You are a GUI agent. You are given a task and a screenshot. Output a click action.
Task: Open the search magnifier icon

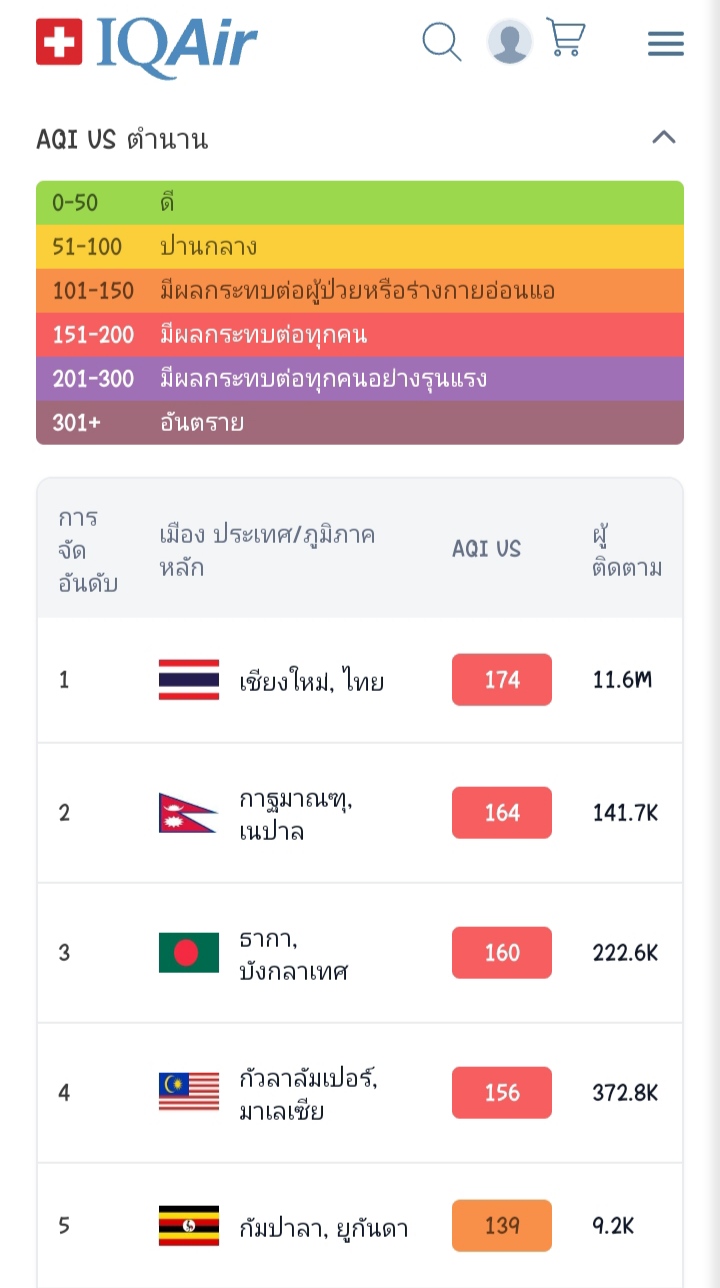[441, 42]
